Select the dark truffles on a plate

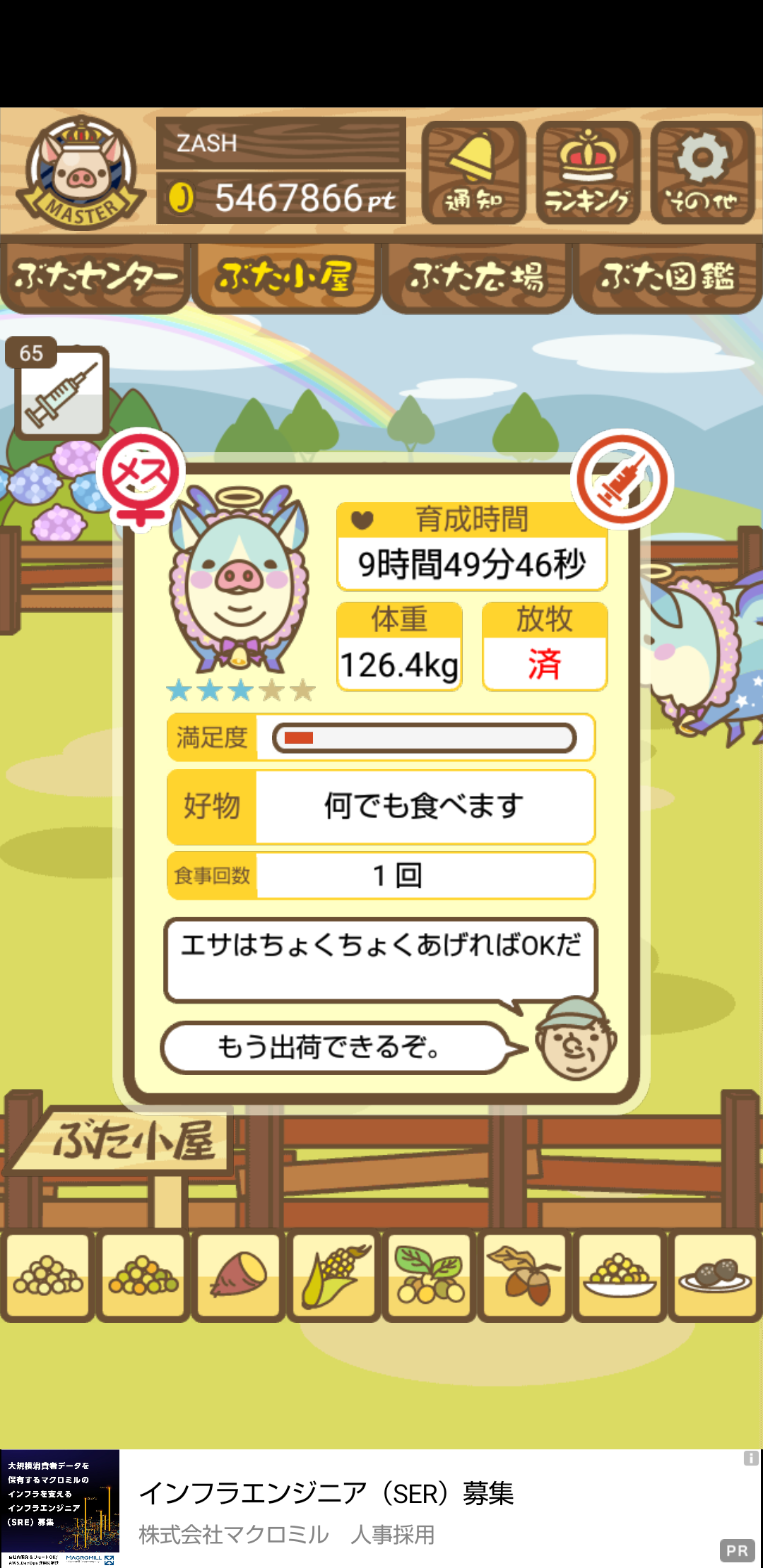[715, 1276]
